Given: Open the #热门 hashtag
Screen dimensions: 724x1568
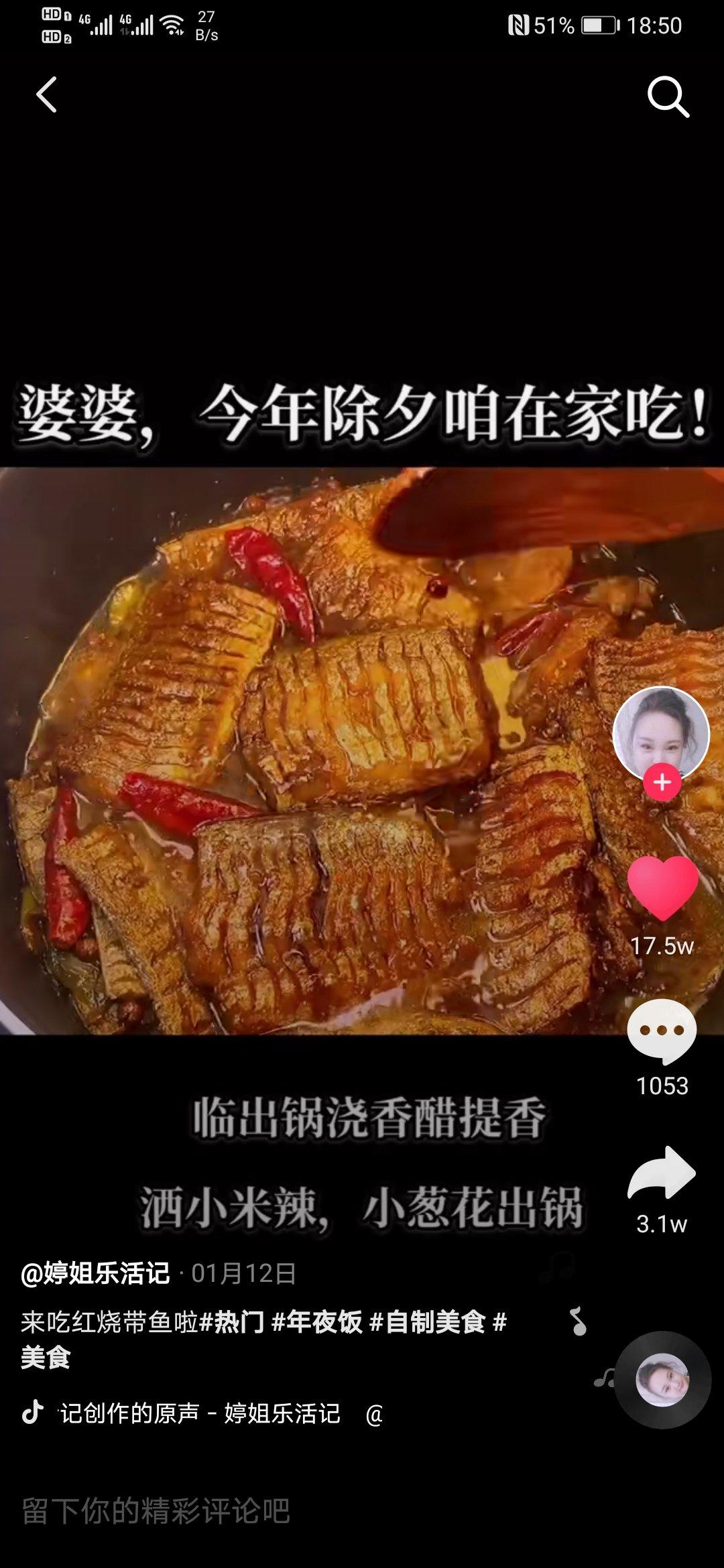Looking at the screenshot, I should [x=232, y=1322].
